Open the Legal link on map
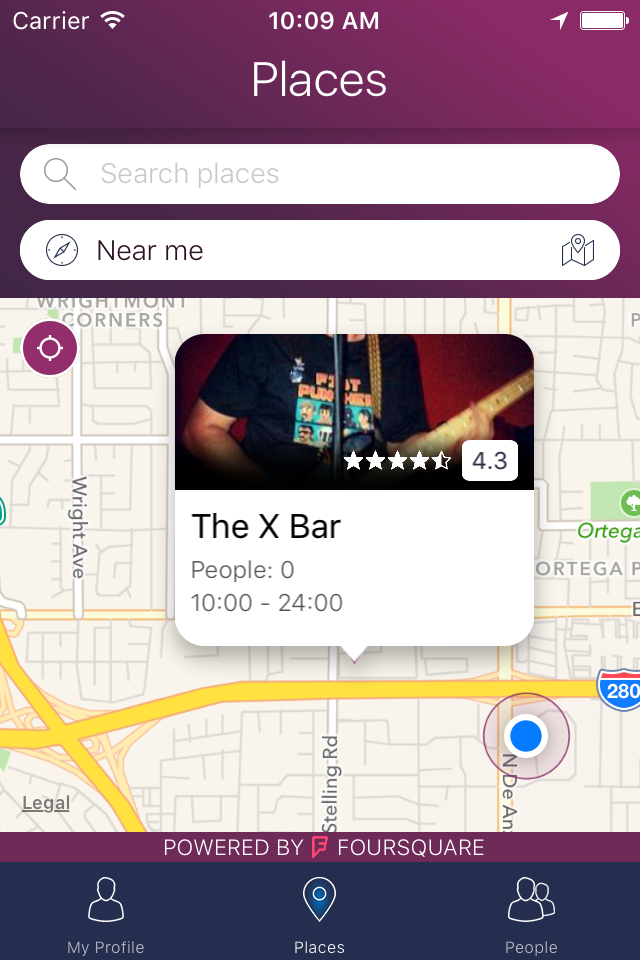Viewport: 640px width, 960px height. click(46, 803)
